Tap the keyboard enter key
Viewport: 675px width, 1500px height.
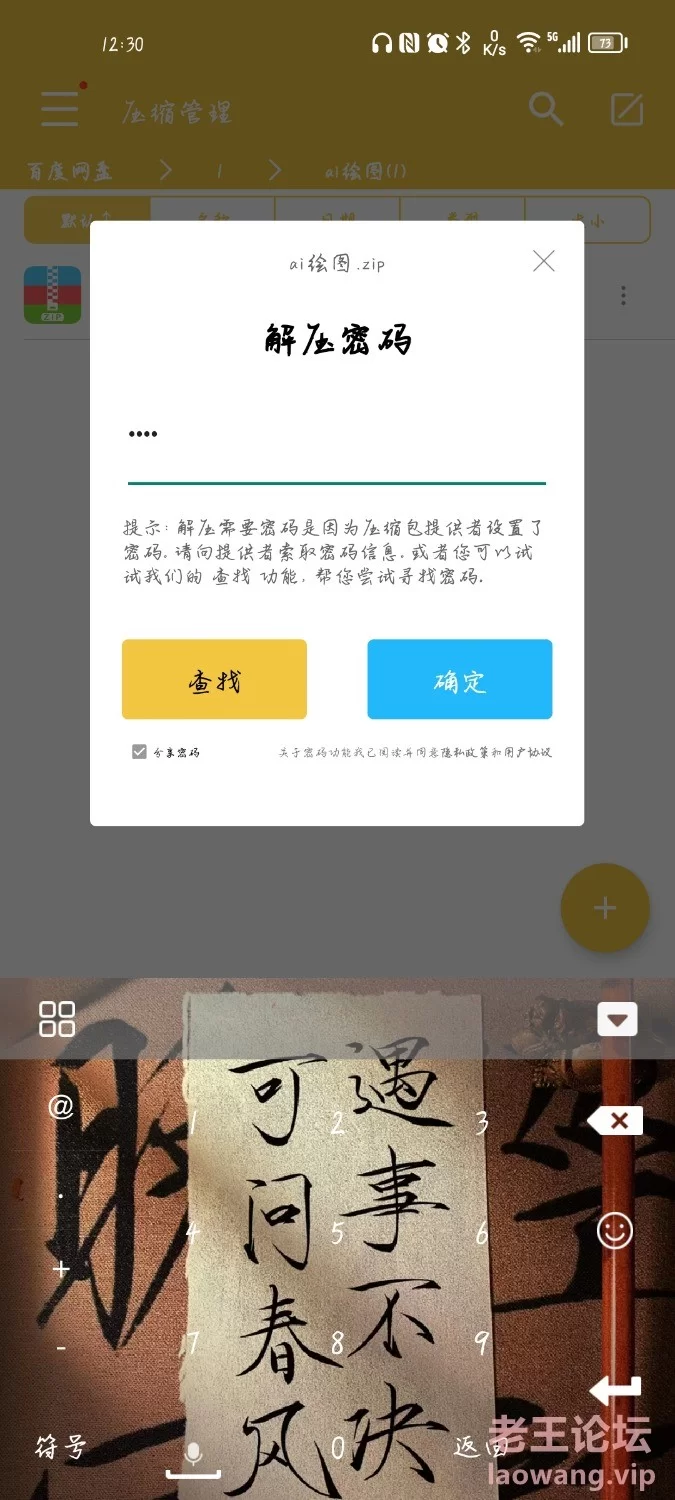[616, 1390]
